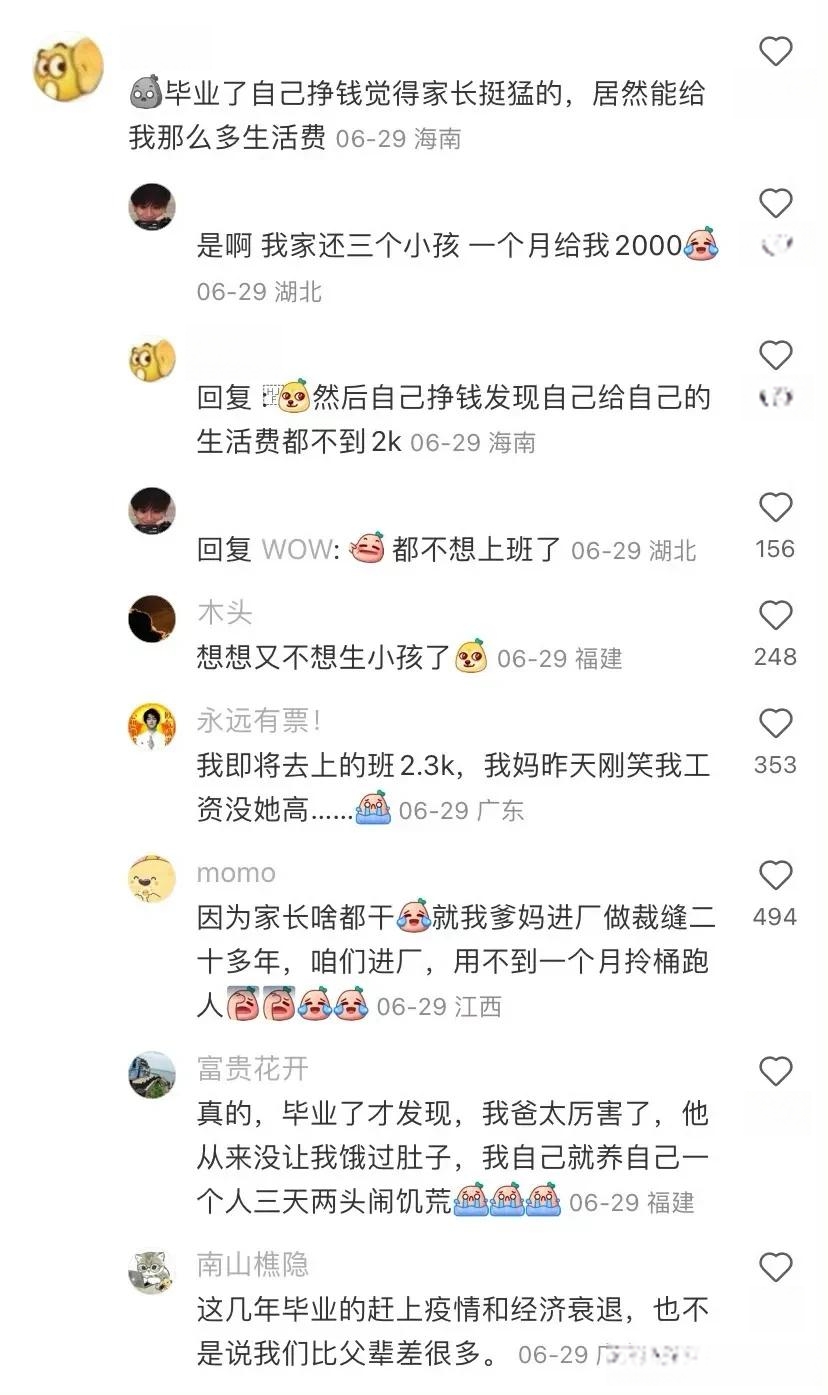This screenshot has height=1395, width=828.
Task: Like 永远有票!'s comment about 2.3k salary
Action: 775,723
